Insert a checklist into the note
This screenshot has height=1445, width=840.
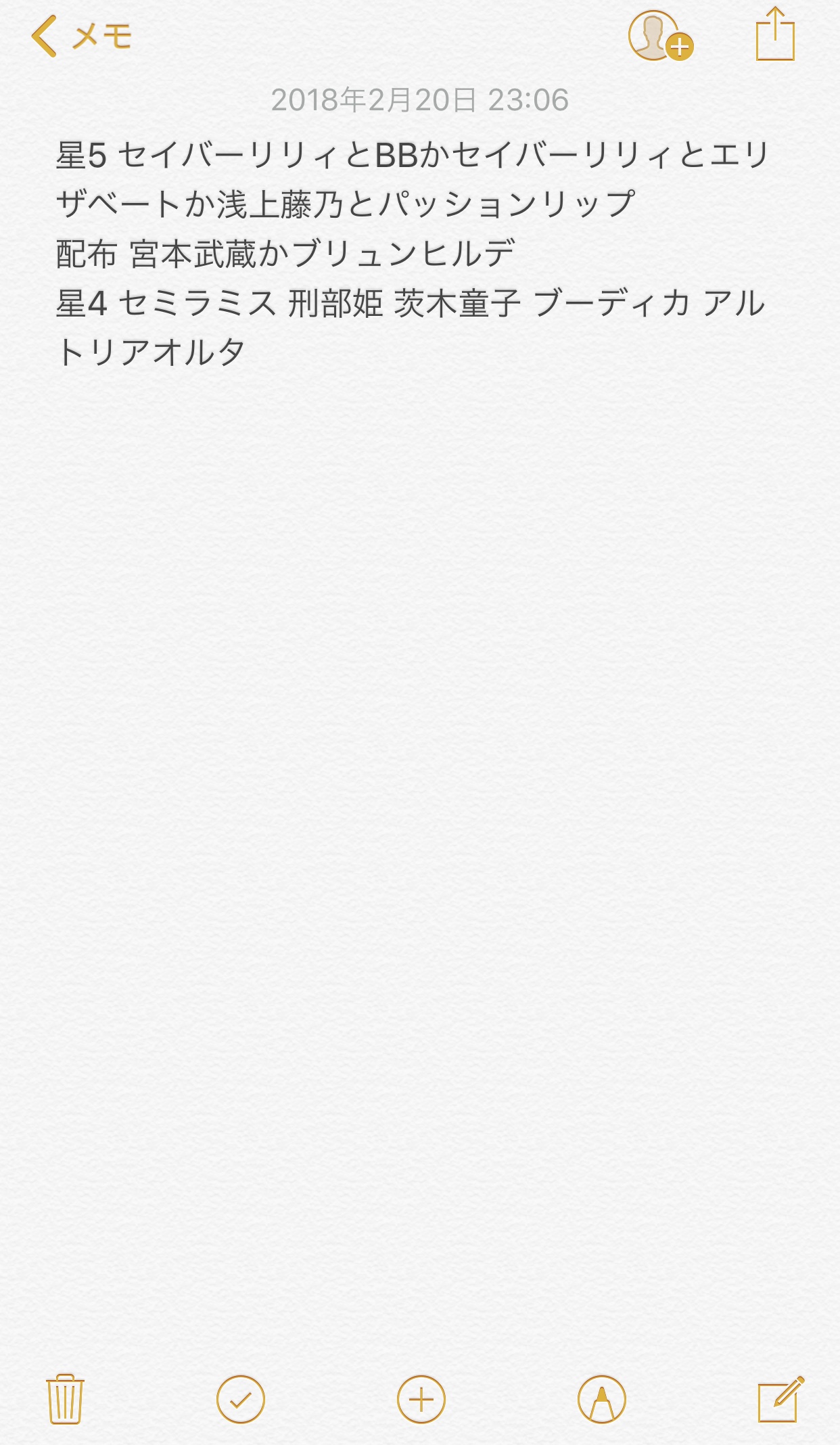tap(241, 1399)
